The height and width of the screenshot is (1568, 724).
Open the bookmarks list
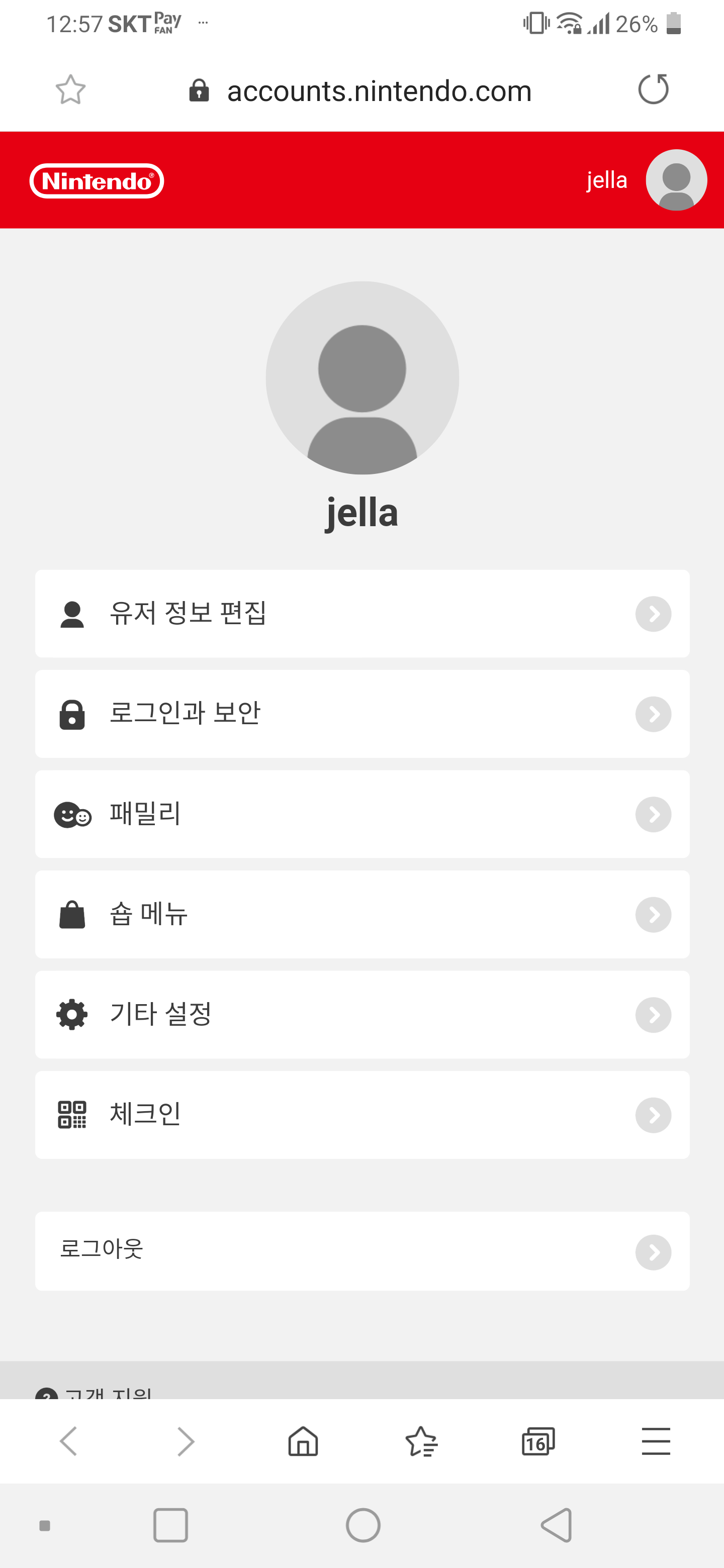click(x=421, y=1441)
